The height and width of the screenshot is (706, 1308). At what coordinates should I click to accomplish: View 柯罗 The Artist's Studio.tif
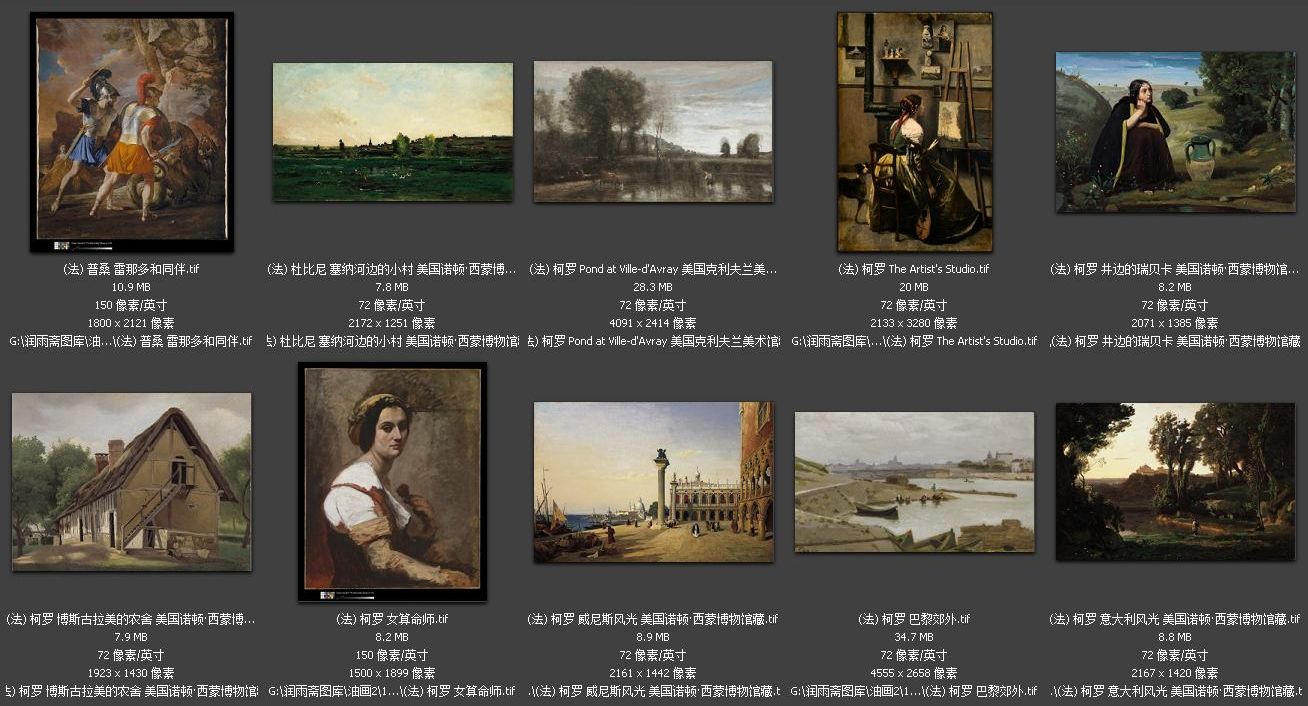tap(915, 131)
